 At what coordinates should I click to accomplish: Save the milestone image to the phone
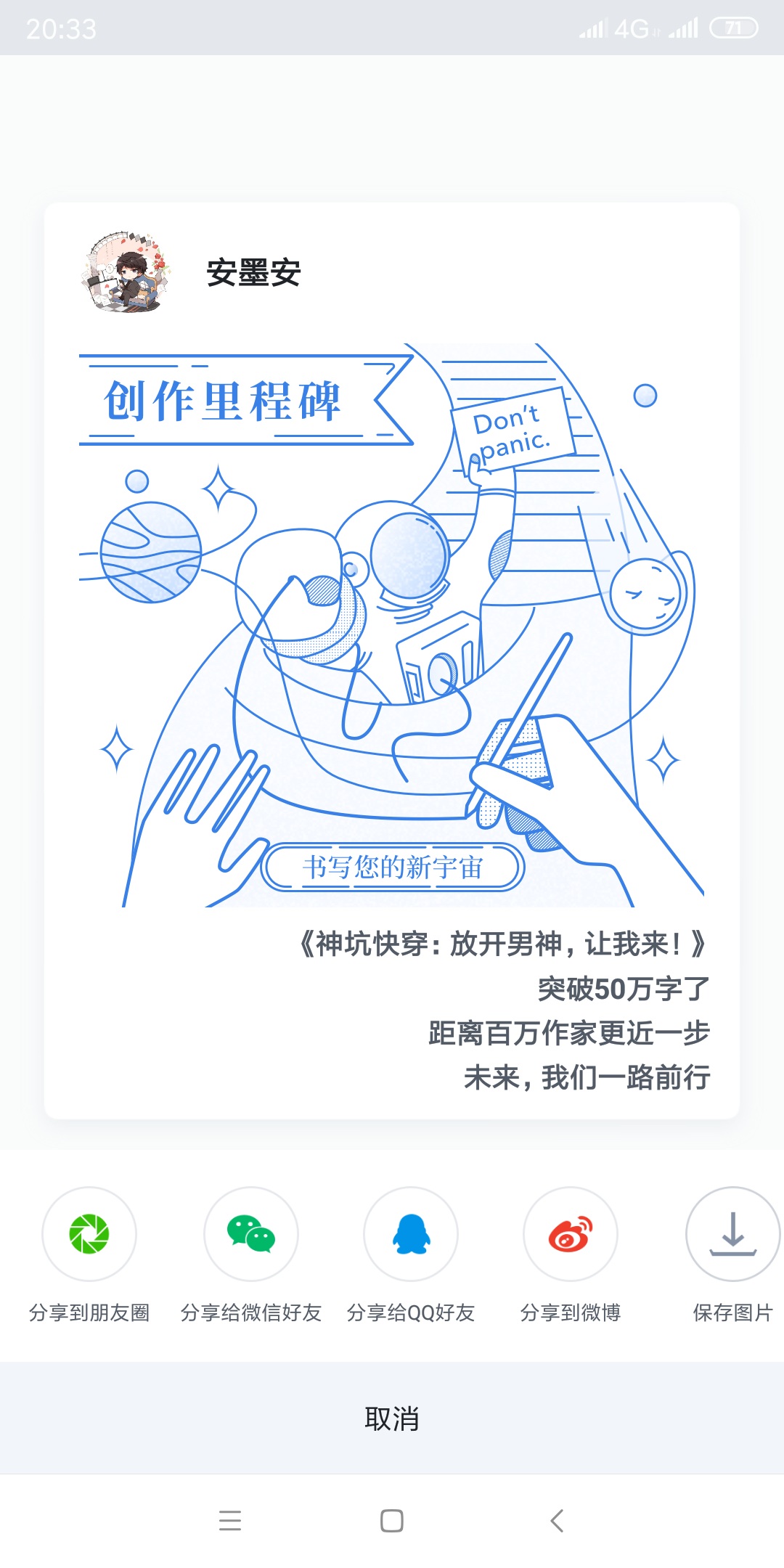pos(732,1234)
